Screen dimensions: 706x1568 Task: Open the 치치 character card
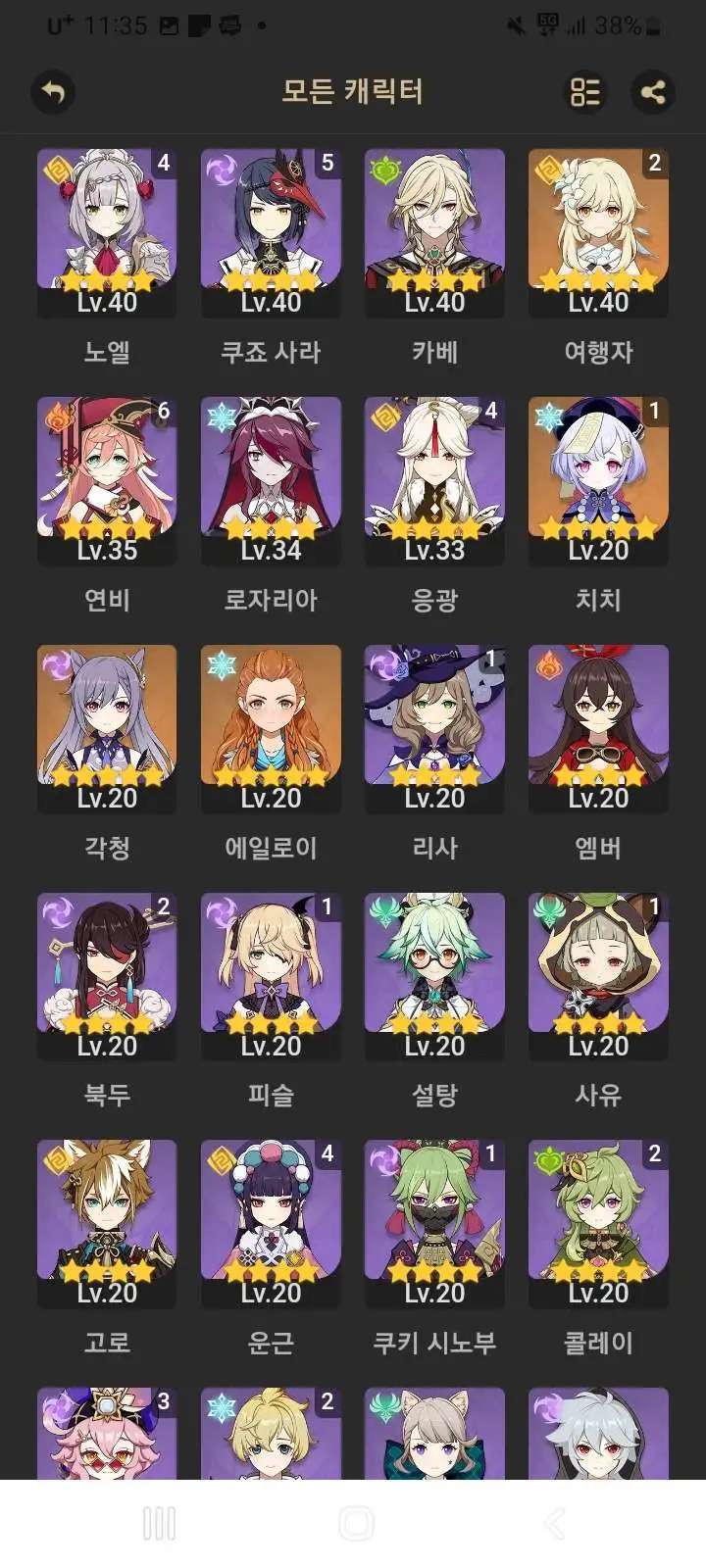[598, 480]
